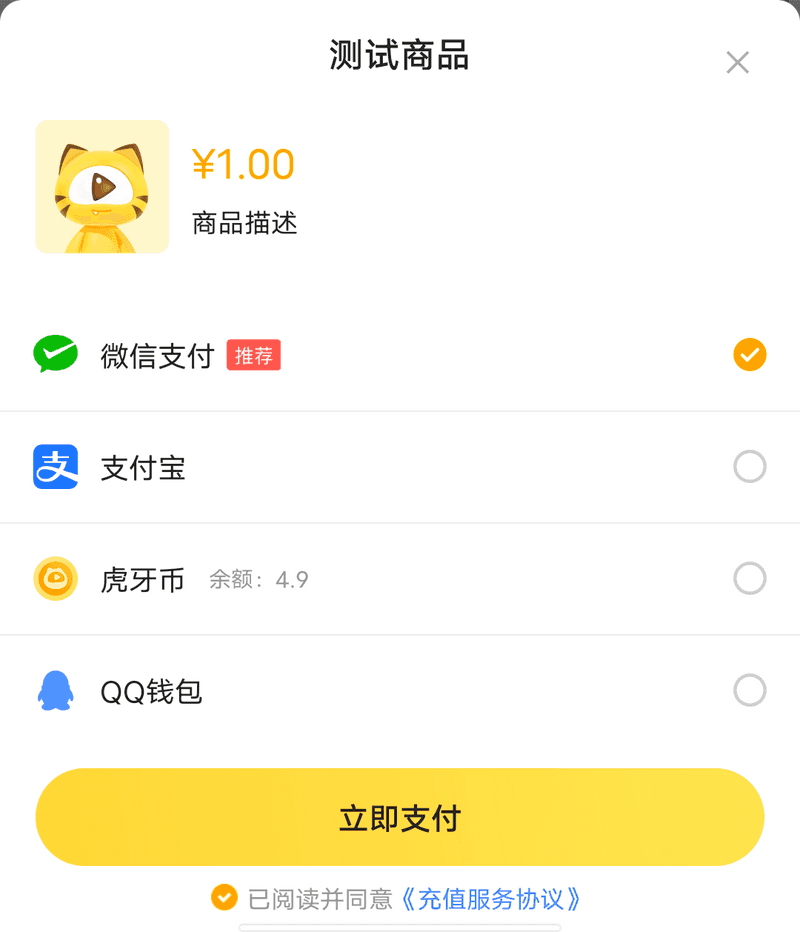Viewport: 800px width, 932px height.
Task: Click the ¥1.00 price label
Action: pyautogui.click(x=245, y=164)
